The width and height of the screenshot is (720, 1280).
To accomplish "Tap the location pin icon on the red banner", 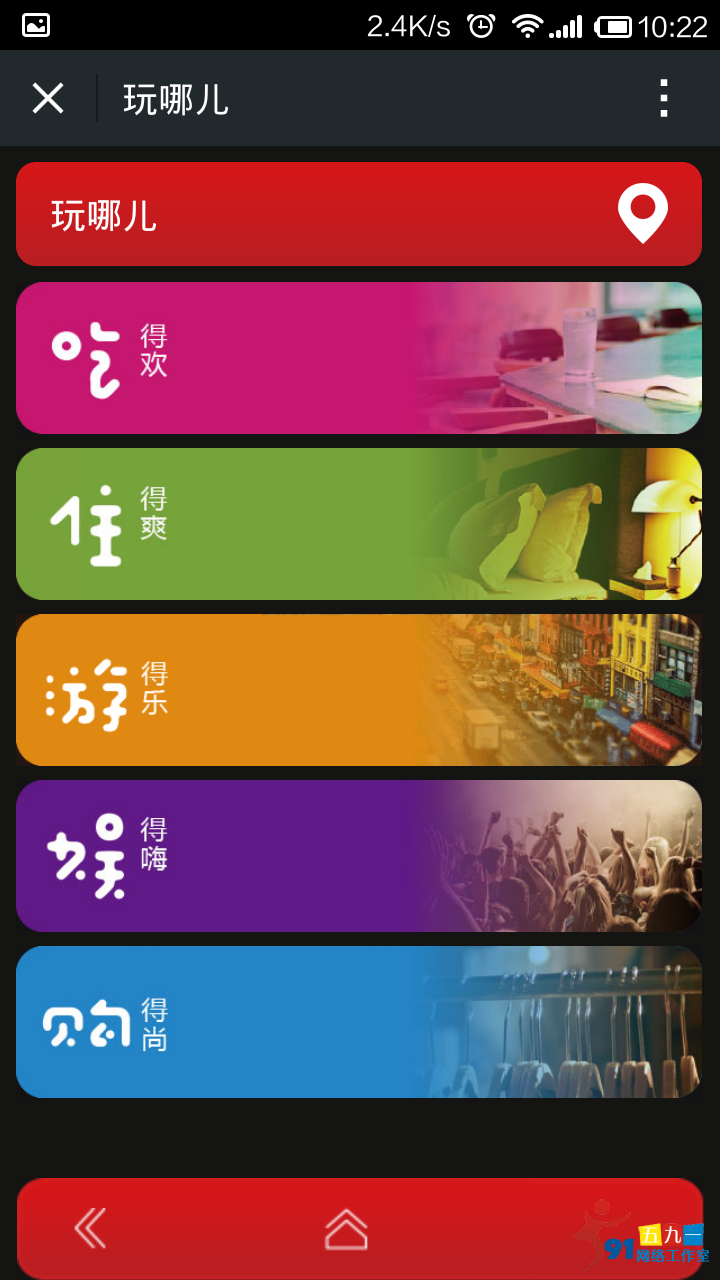I will (641, 212).
